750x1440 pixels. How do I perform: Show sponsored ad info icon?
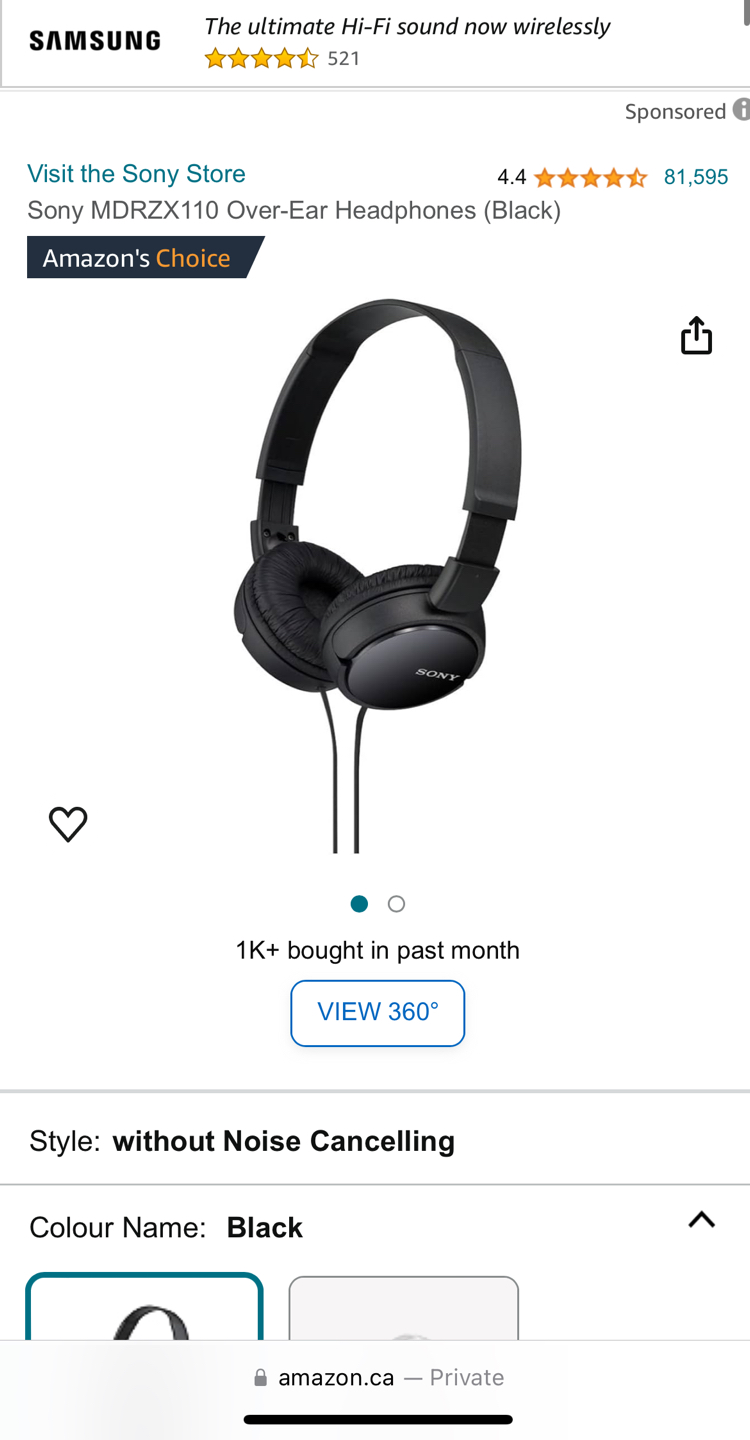[741, 110]
